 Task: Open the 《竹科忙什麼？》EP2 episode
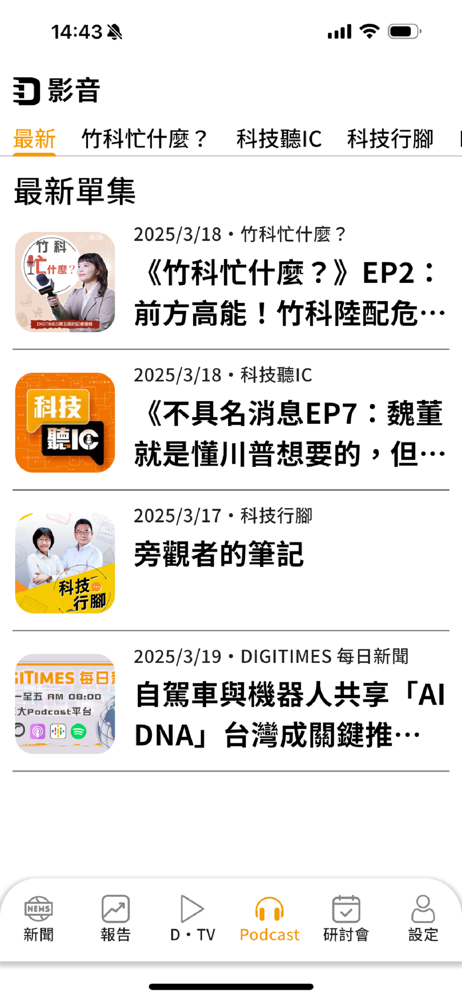pyautogui.click(x=231, y=281)
